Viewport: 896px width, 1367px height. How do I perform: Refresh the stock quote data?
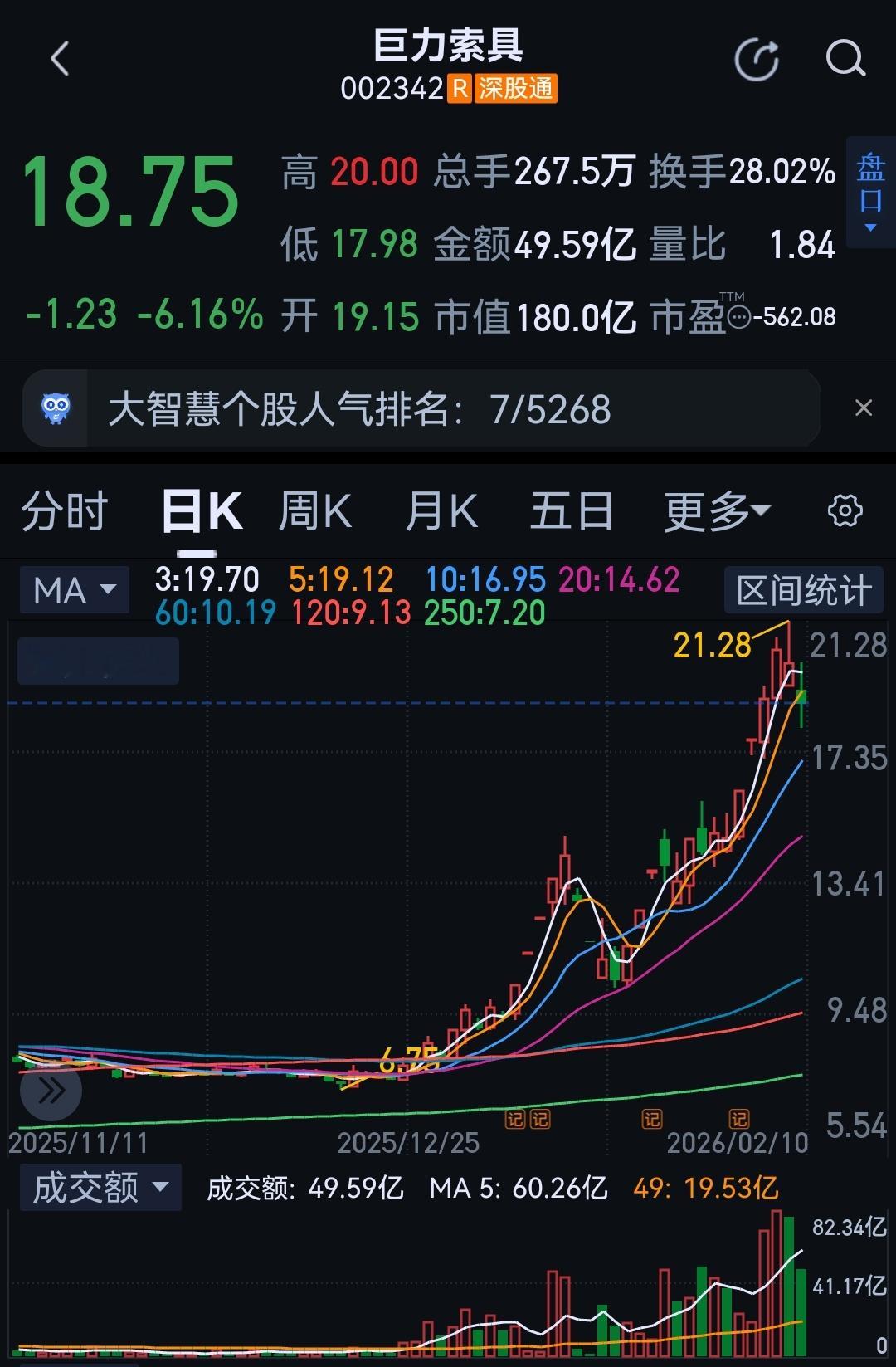756,58
